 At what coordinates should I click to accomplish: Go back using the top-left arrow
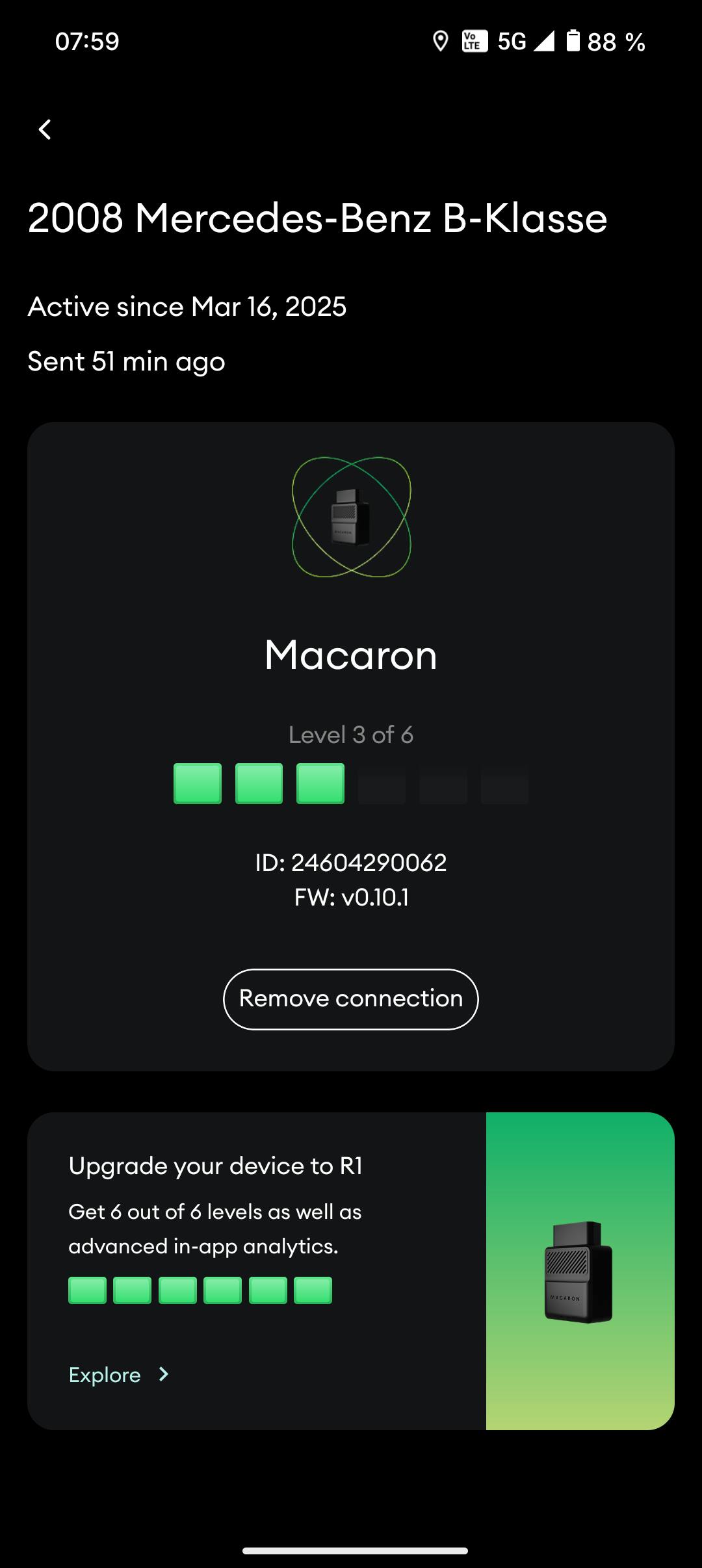pyautogui.click(x=44, y=129)
